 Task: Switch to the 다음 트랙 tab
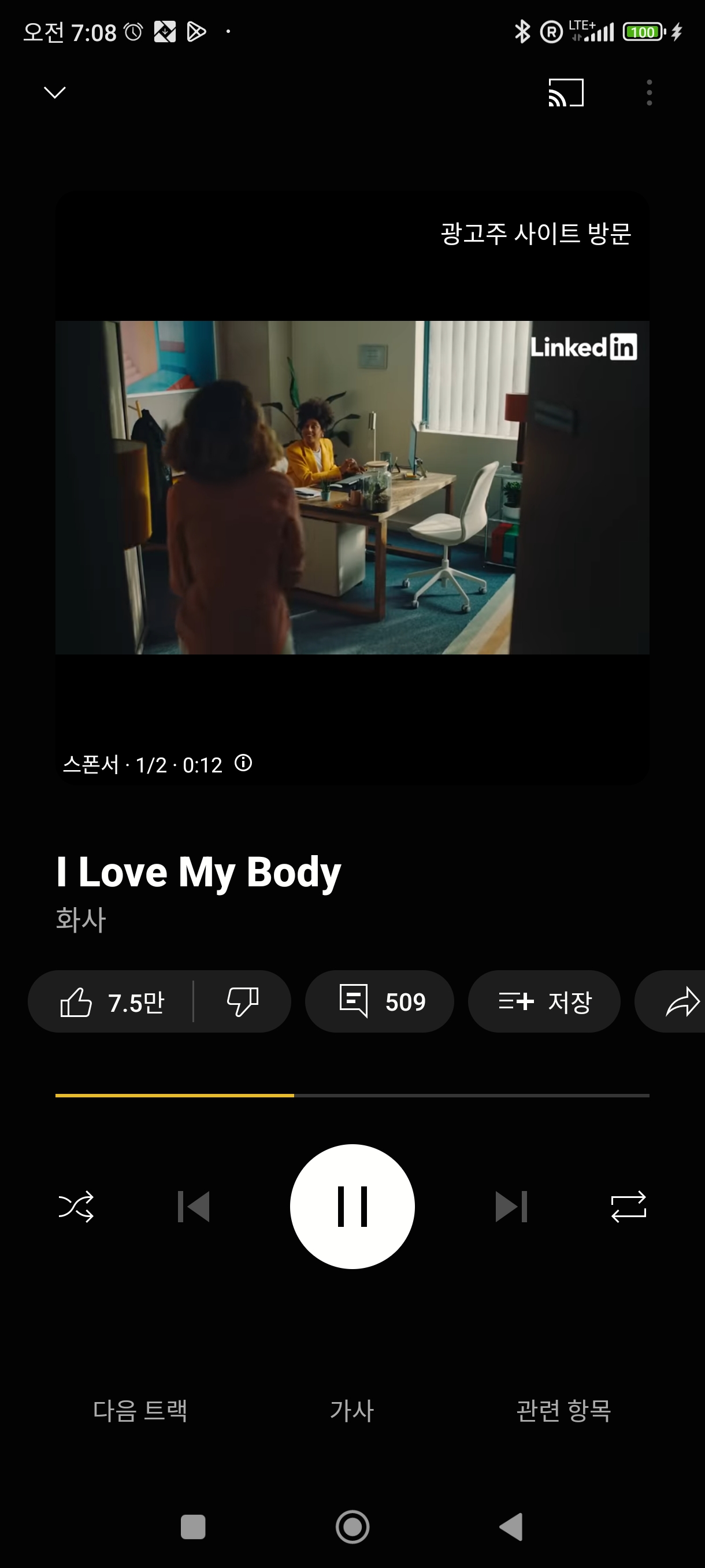140,1410
